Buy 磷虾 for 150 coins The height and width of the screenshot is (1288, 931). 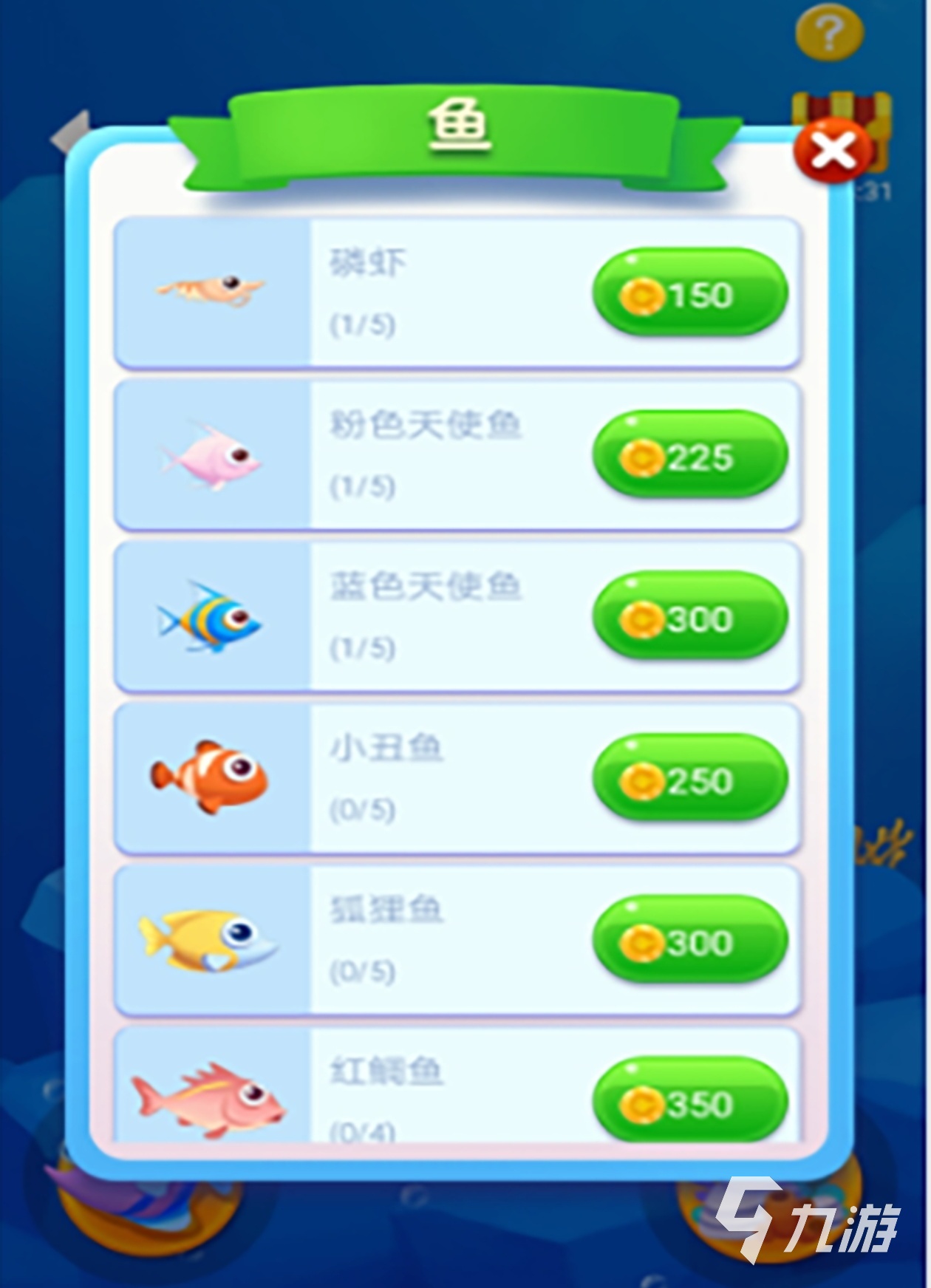(689, 294)
